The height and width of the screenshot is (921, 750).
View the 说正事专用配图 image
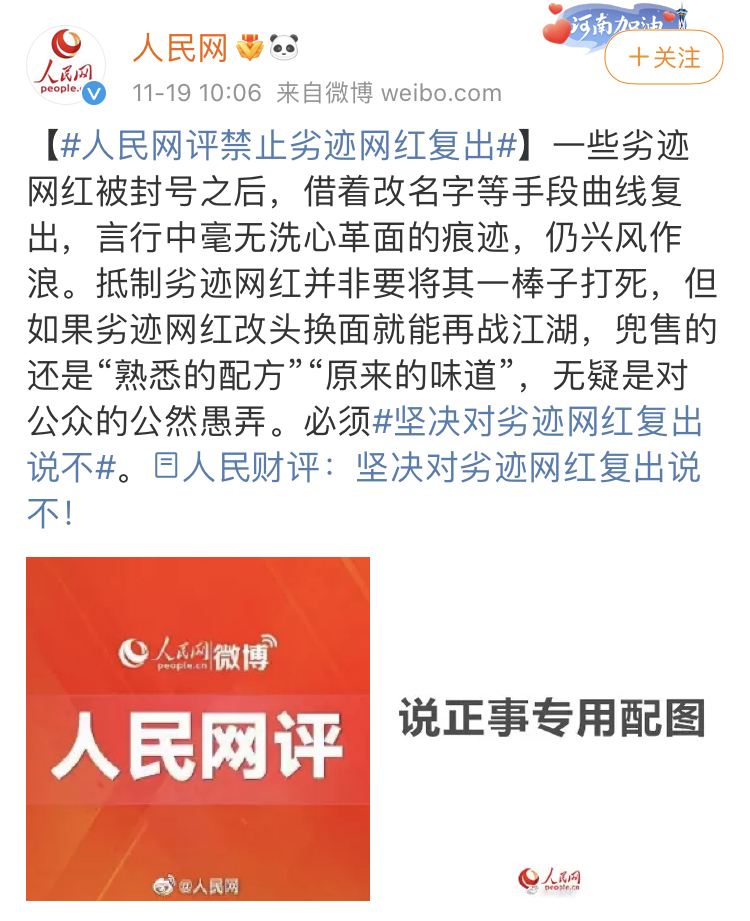tap(552, 728)
